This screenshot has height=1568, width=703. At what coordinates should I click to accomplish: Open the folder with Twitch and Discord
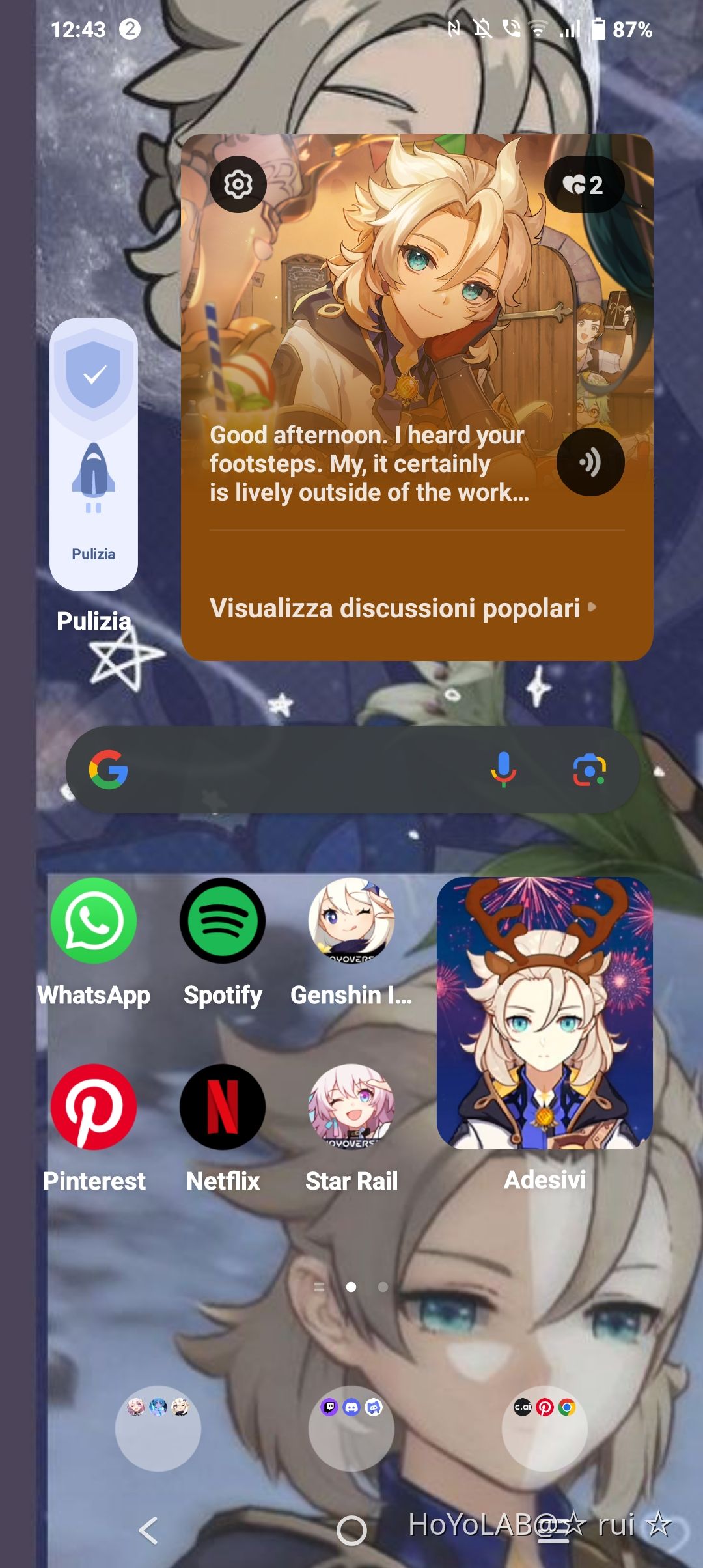(x=351, y=1428)
